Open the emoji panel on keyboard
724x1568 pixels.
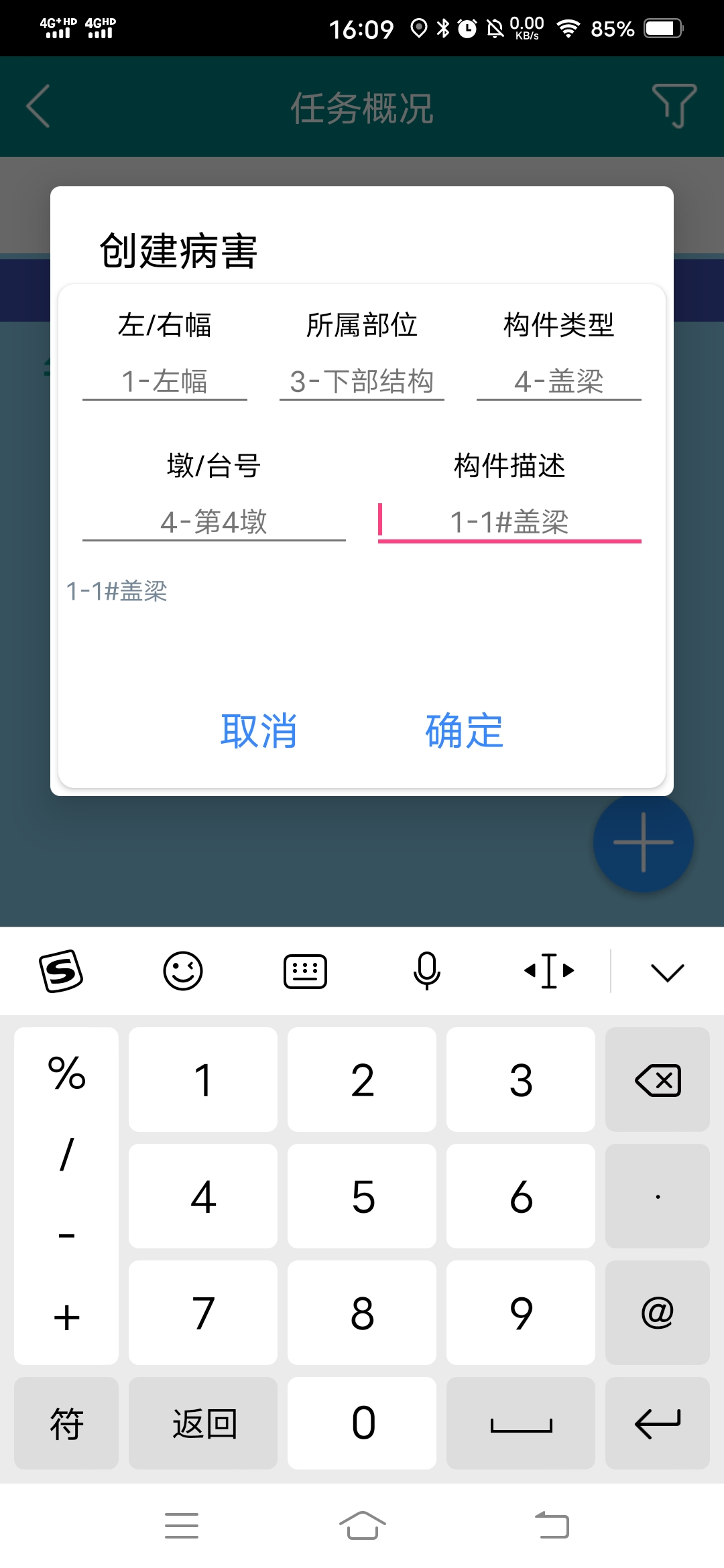pos(183,971)
